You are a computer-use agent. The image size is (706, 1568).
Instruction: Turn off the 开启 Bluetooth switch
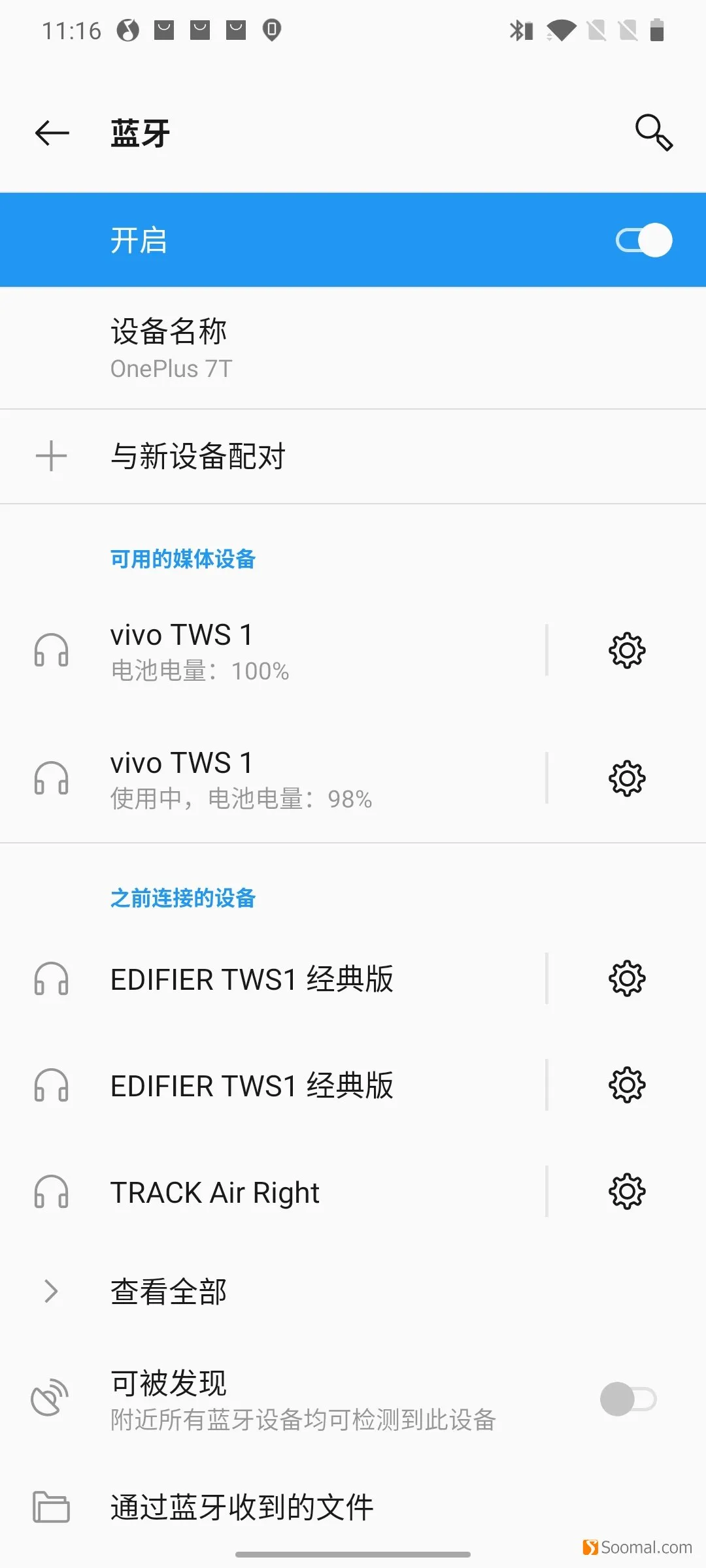644,240
